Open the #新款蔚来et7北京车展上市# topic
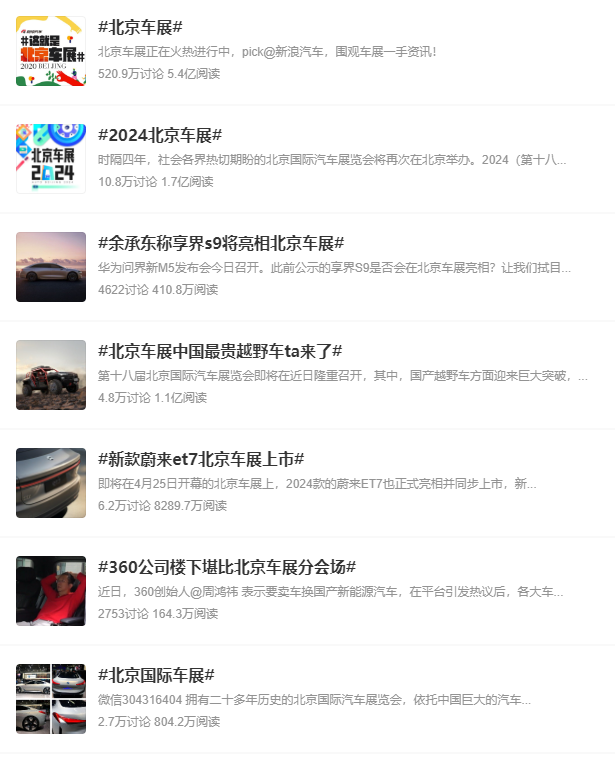The height and width of the screenshot is (761, 615). tap(201, 459)
